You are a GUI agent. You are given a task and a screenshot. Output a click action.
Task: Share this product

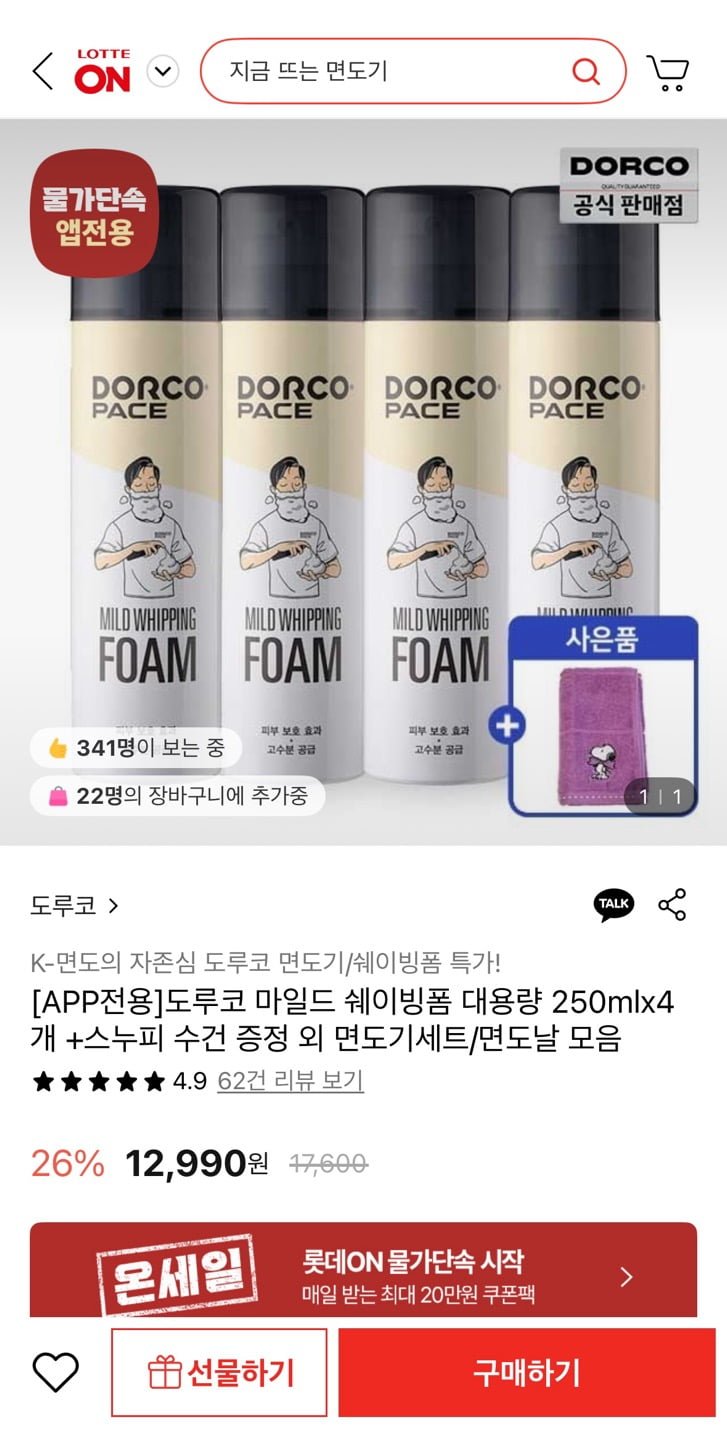click(x=672, y=905)
